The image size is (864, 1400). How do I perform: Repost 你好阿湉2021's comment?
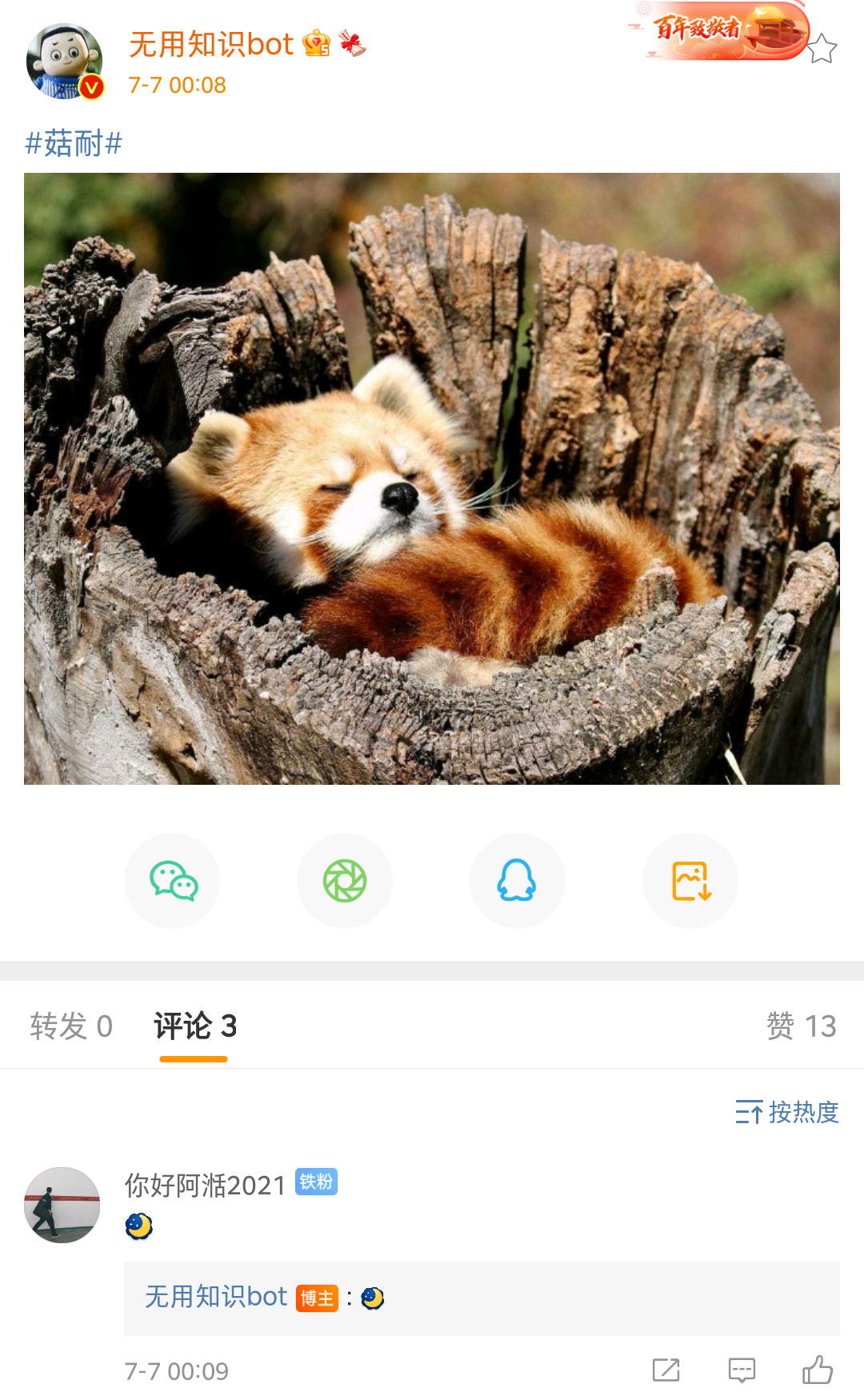(x=666, y=1370)
